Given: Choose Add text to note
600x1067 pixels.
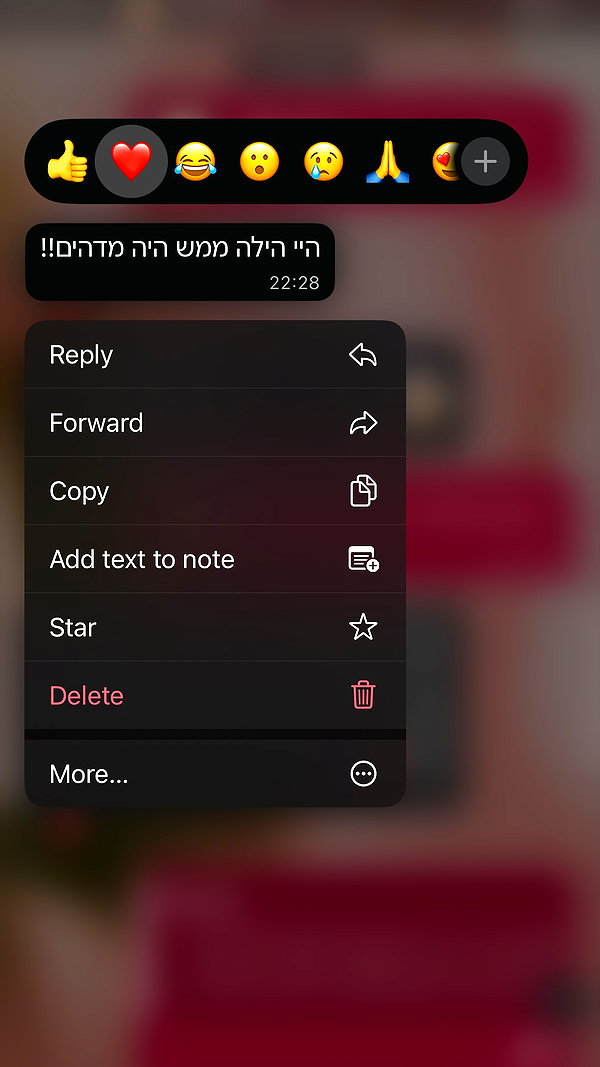Looking at the screenshot, I should click(x=215, y=559).
